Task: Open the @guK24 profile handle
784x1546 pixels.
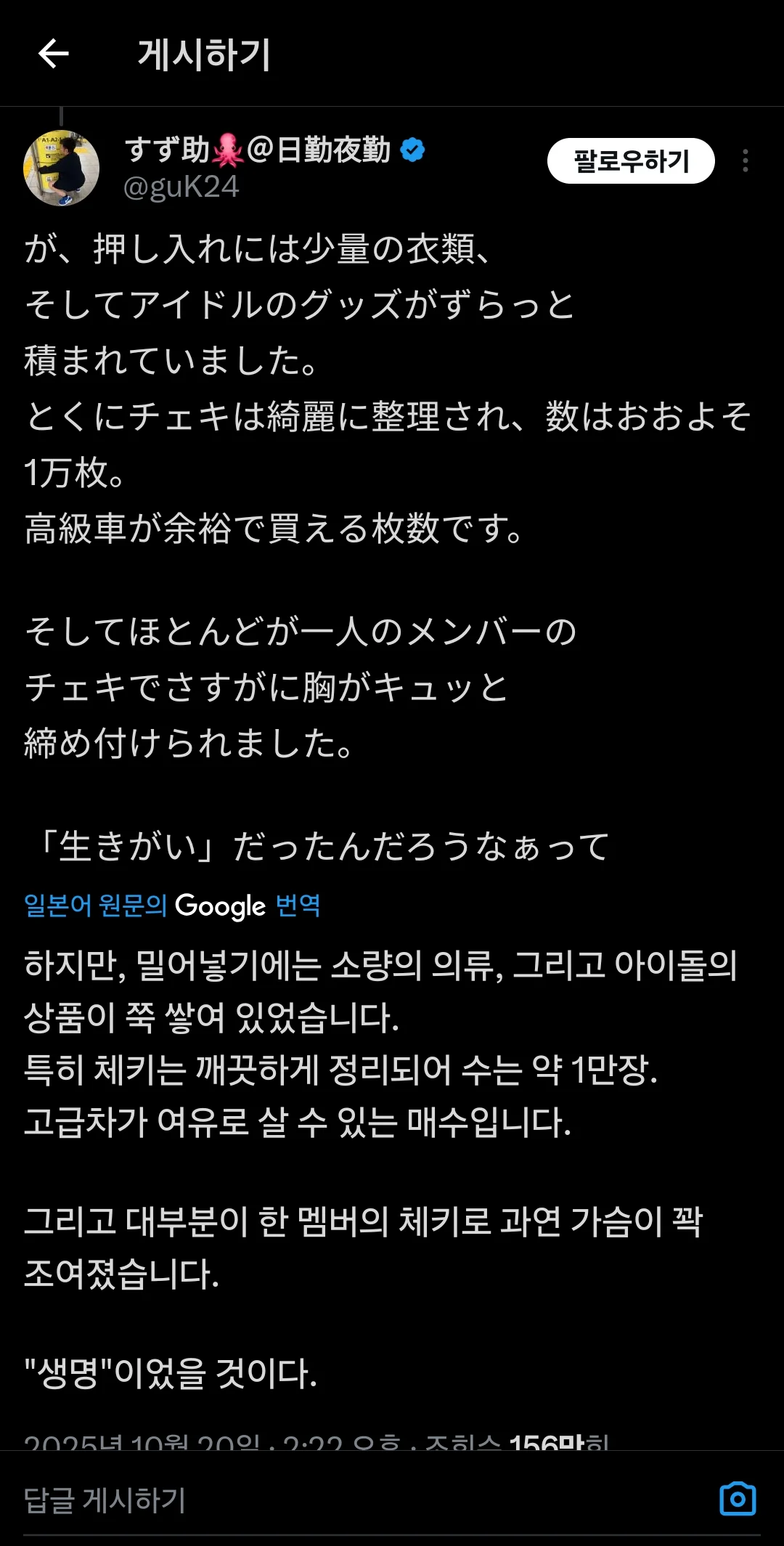Action: pos(181,187)
